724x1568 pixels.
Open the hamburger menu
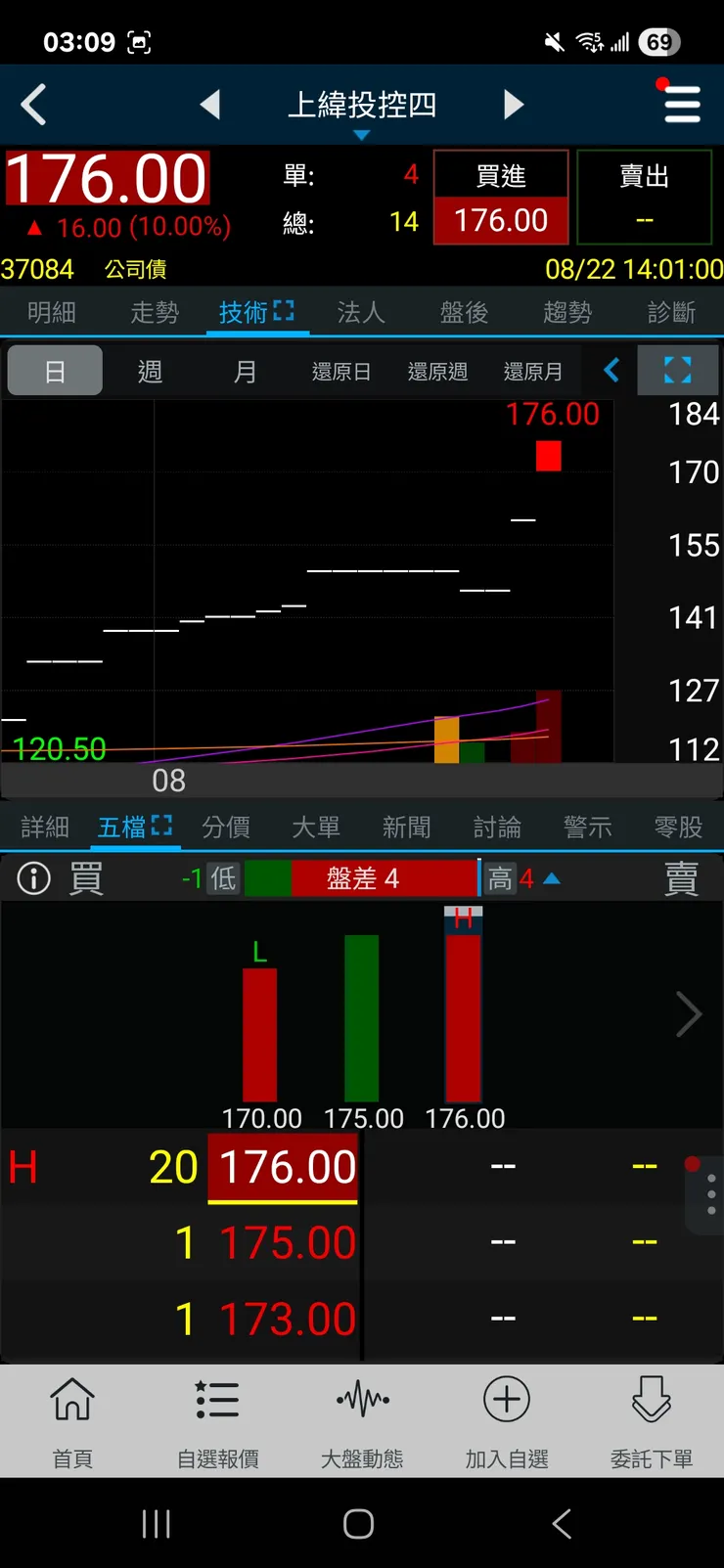click(682, 104)
